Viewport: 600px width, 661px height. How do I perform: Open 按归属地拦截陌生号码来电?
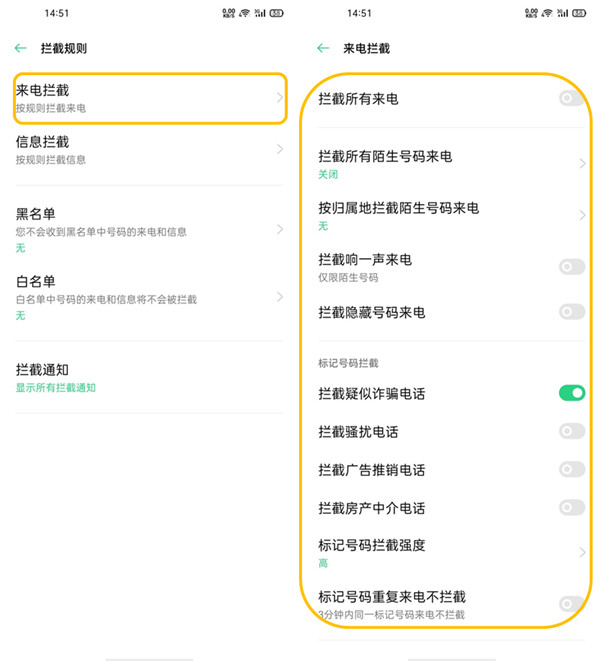[451, 215]
